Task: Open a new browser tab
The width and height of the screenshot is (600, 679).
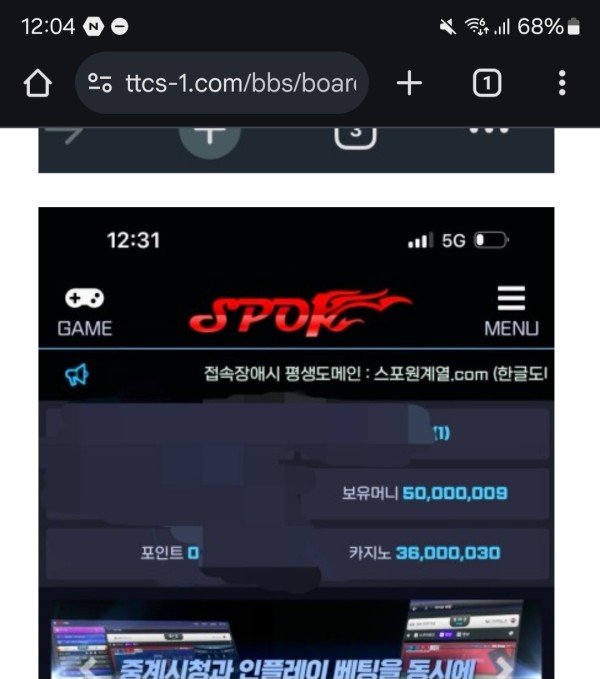Action: (409, 84)
